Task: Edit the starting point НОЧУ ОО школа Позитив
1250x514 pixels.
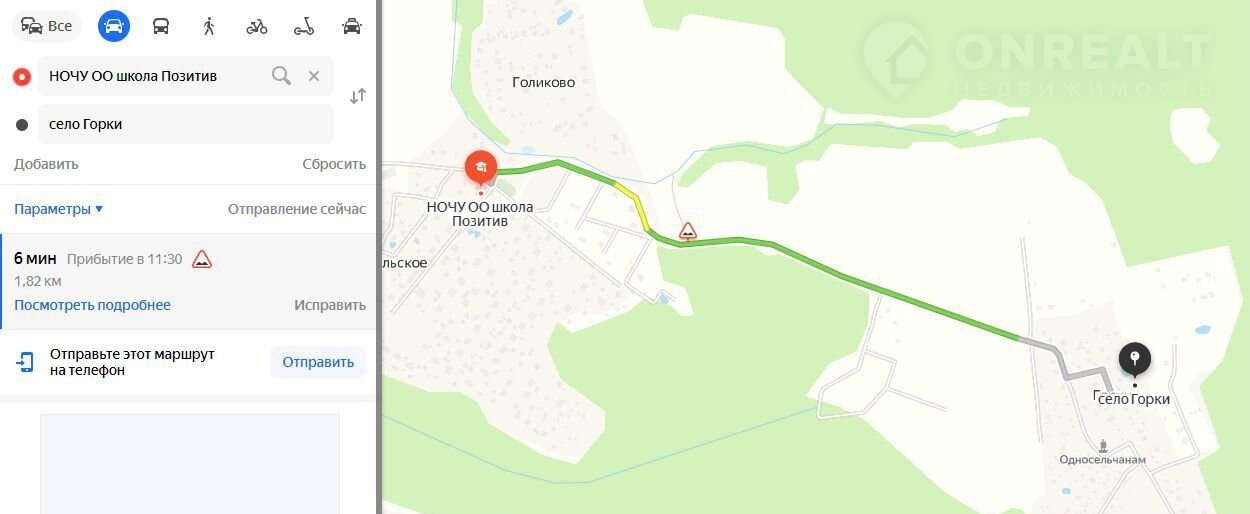Action: (x=150, y=76)
